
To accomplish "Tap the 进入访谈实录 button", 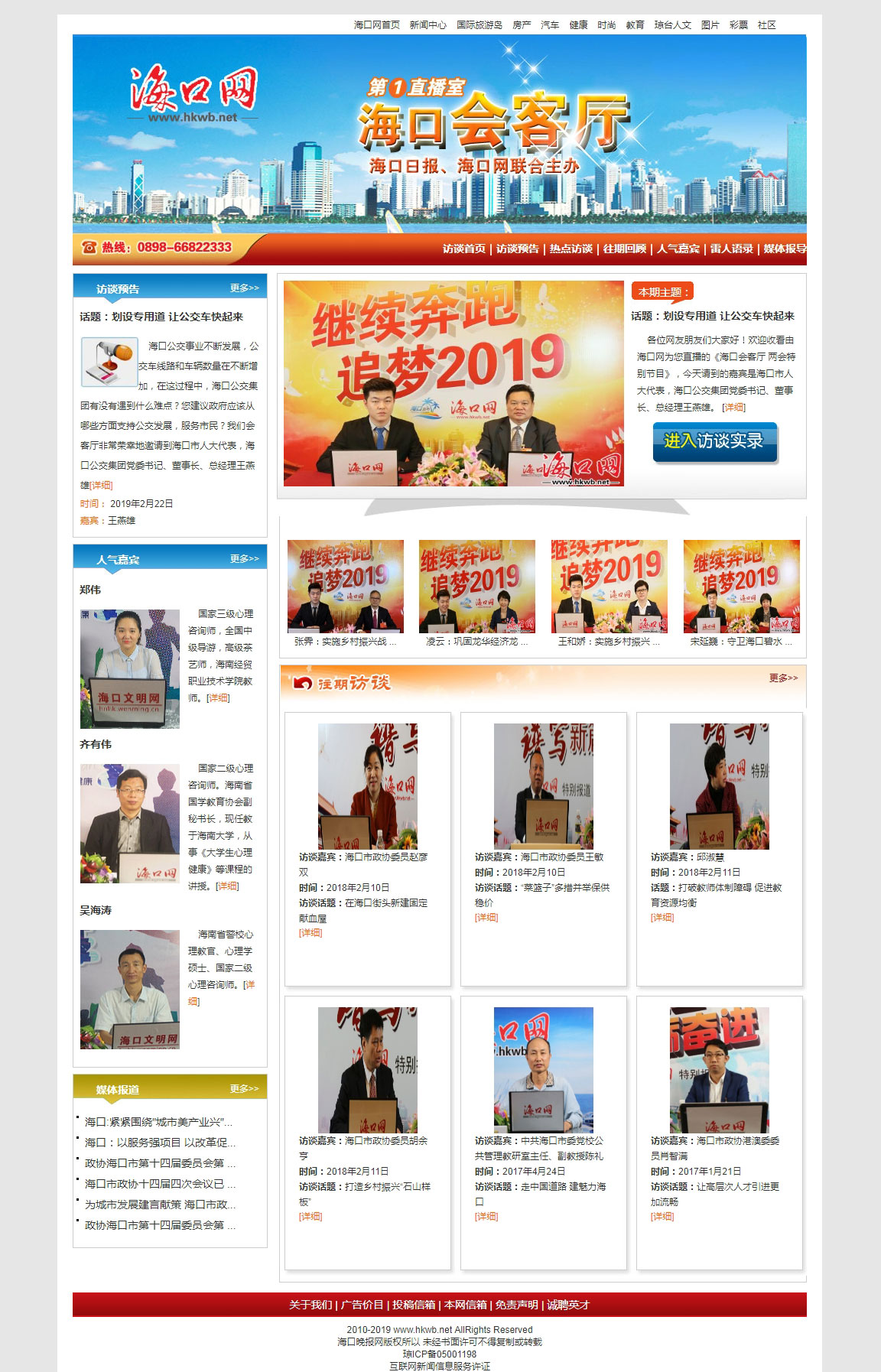I will pos(714,442).
